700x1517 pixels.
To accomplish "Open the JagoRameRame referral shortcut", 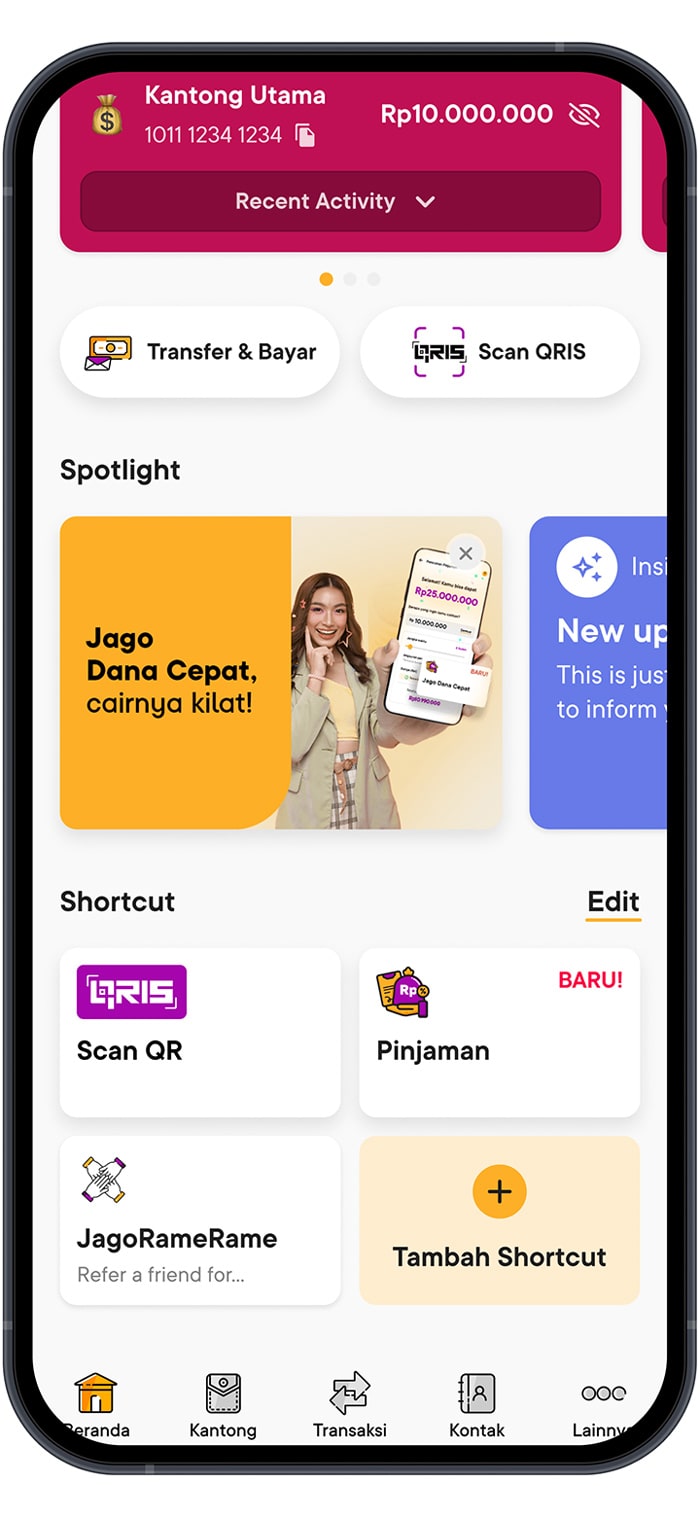I will click(x=200, y=1220).
